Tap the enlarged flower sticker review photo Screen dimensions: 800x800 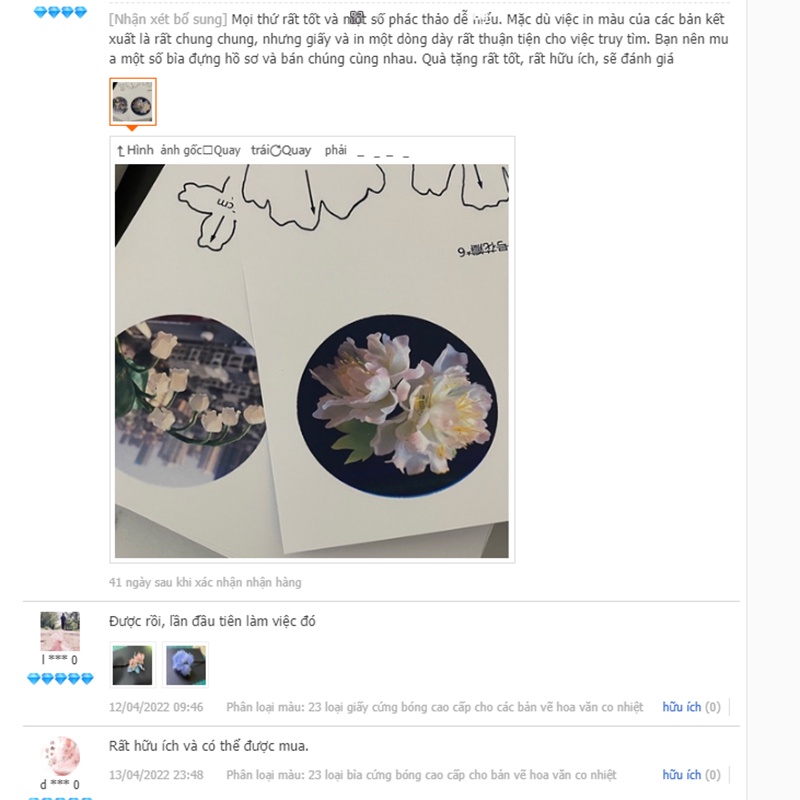coord(311,360)
